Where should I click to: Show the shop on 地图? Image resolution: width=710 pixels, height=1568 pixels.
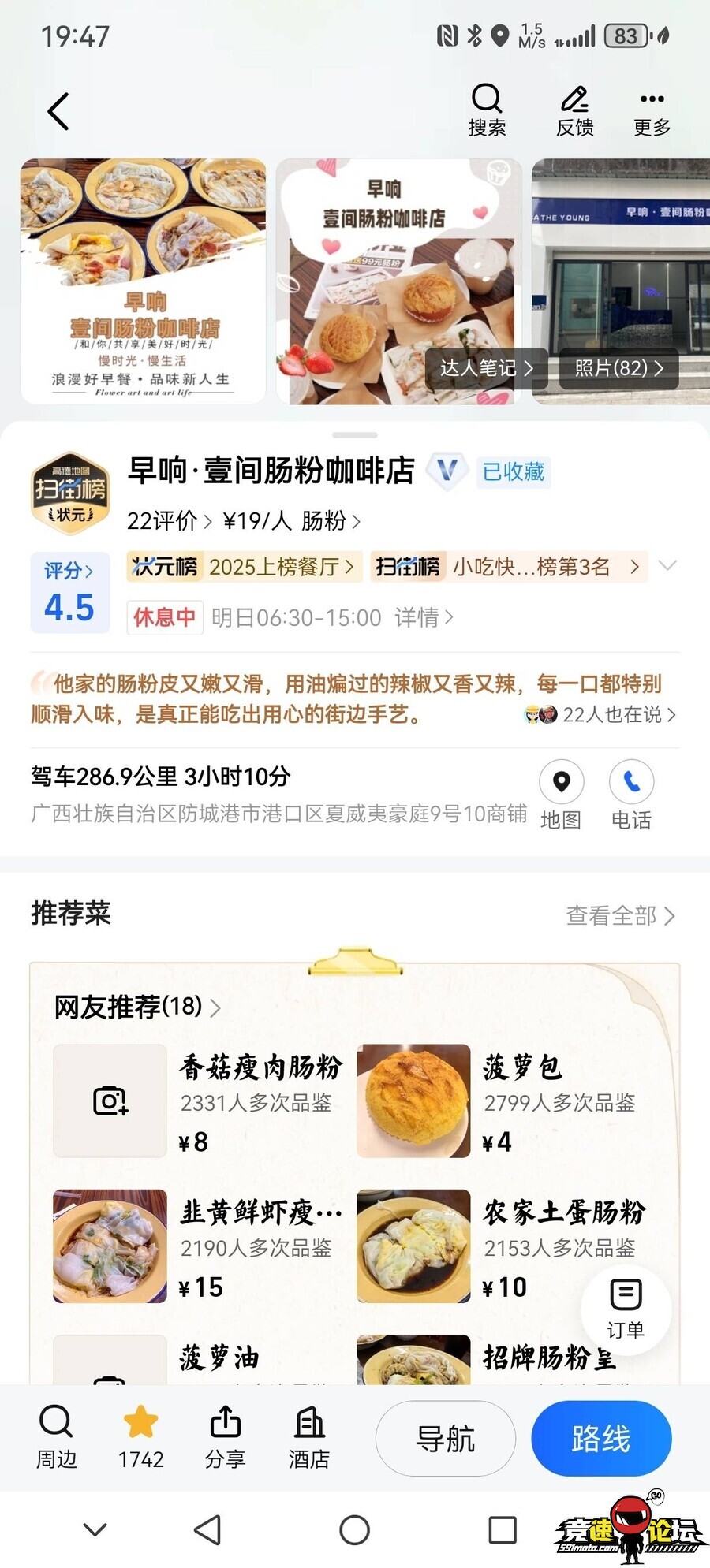561,795
